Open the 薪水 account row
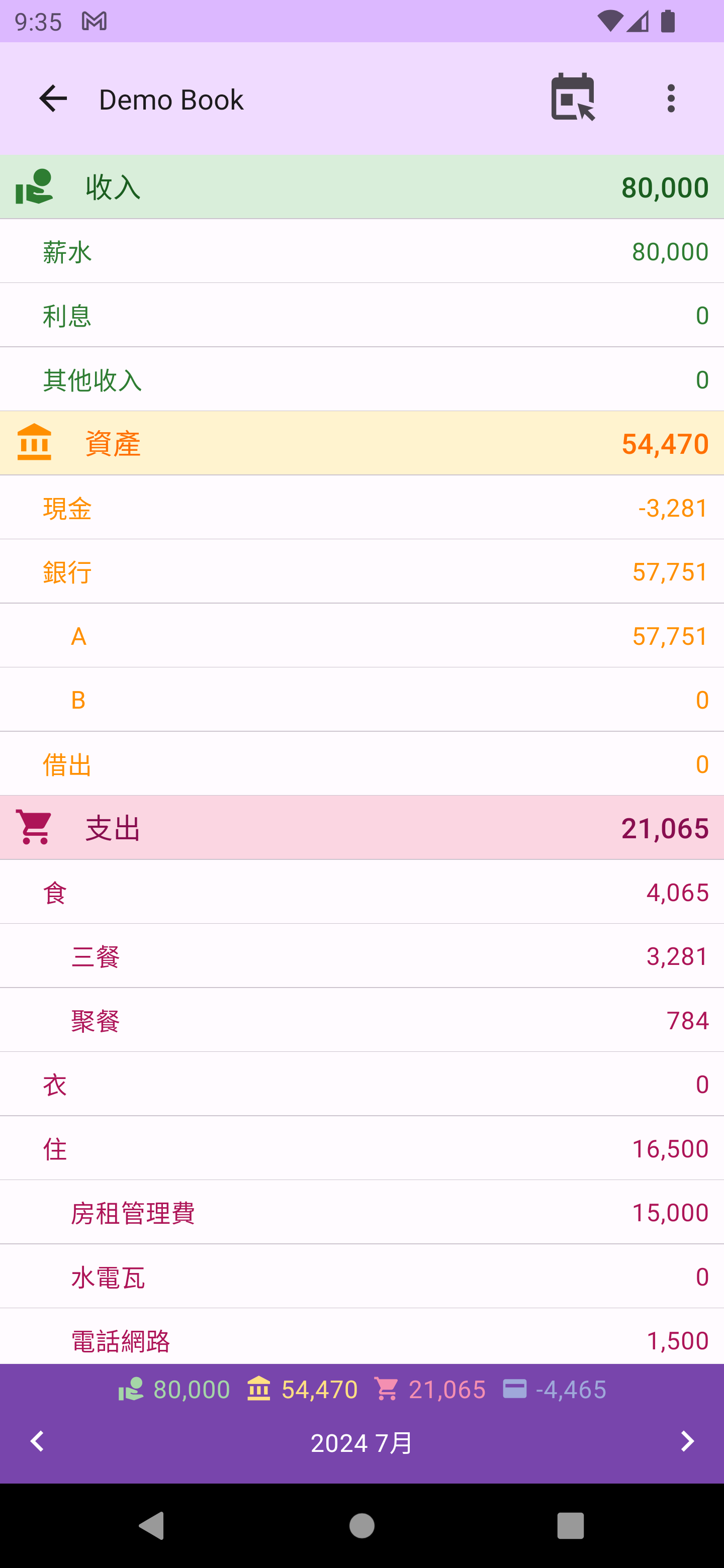The image size is (724, 1568). coord(361,251)
